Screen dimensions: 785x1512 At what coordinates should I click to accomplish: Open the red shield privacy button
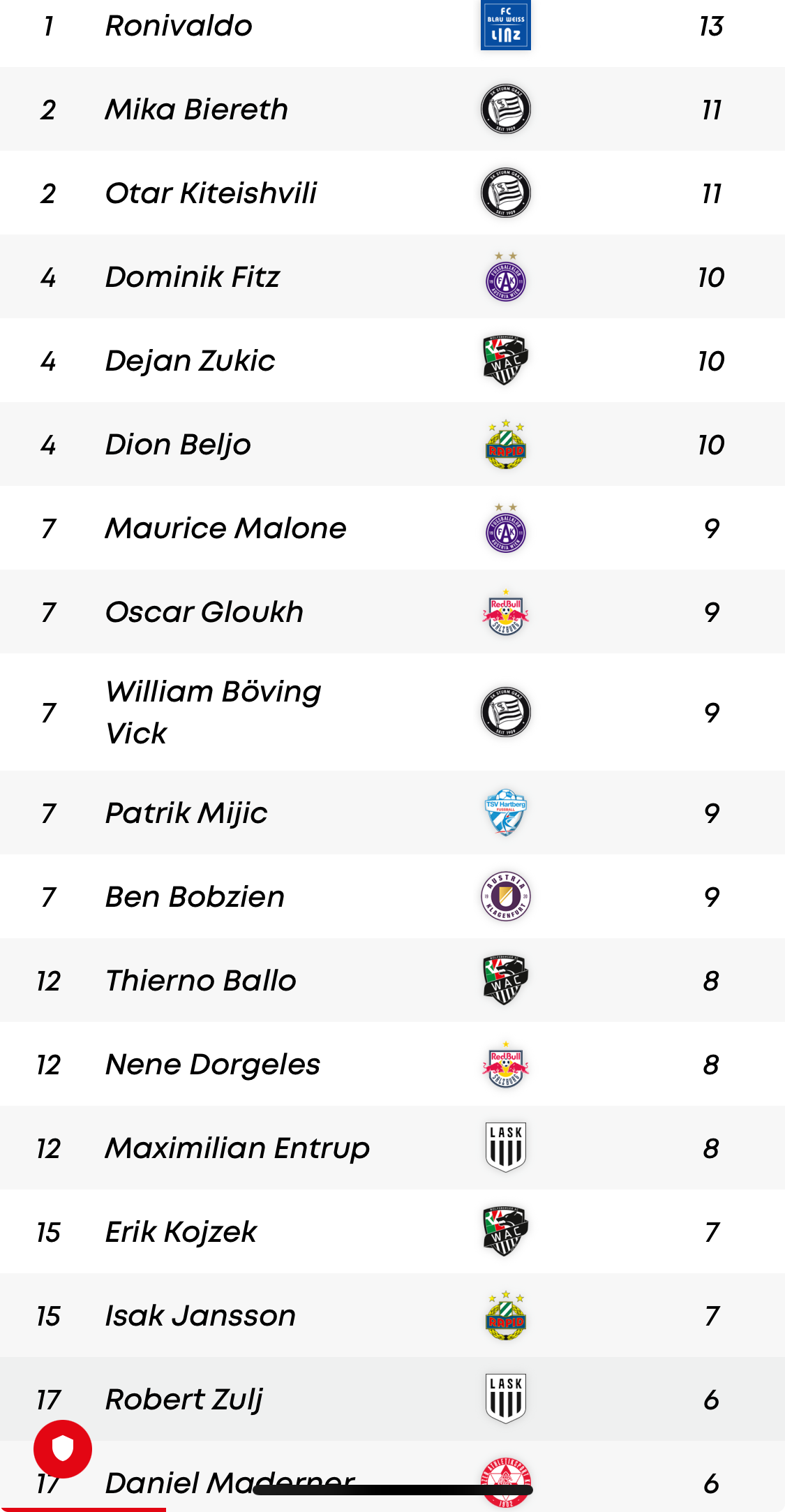(x=63, y=1449)
